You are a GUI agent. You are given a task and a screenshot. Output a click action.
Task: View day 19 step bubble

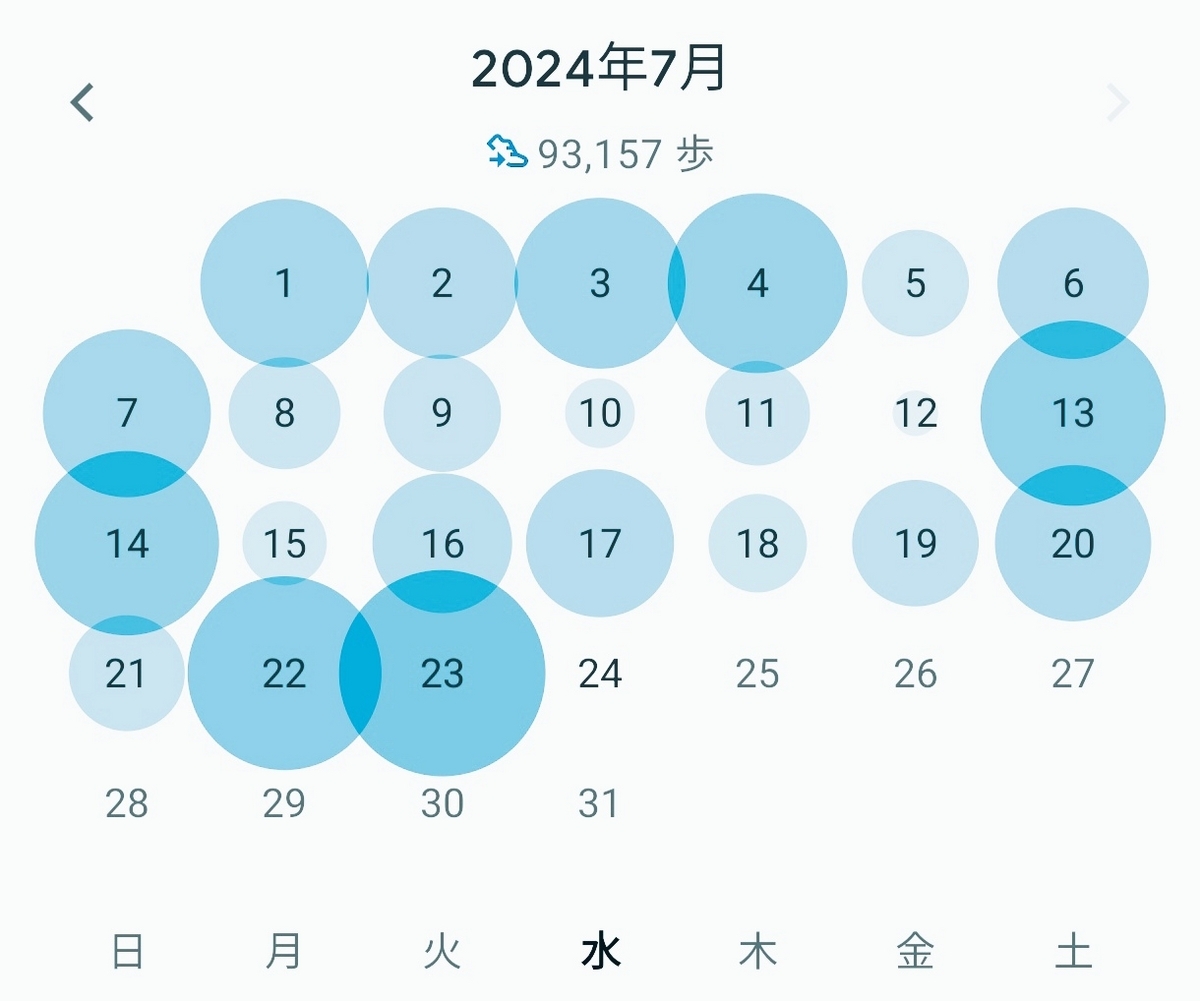[x=915, y=544]
